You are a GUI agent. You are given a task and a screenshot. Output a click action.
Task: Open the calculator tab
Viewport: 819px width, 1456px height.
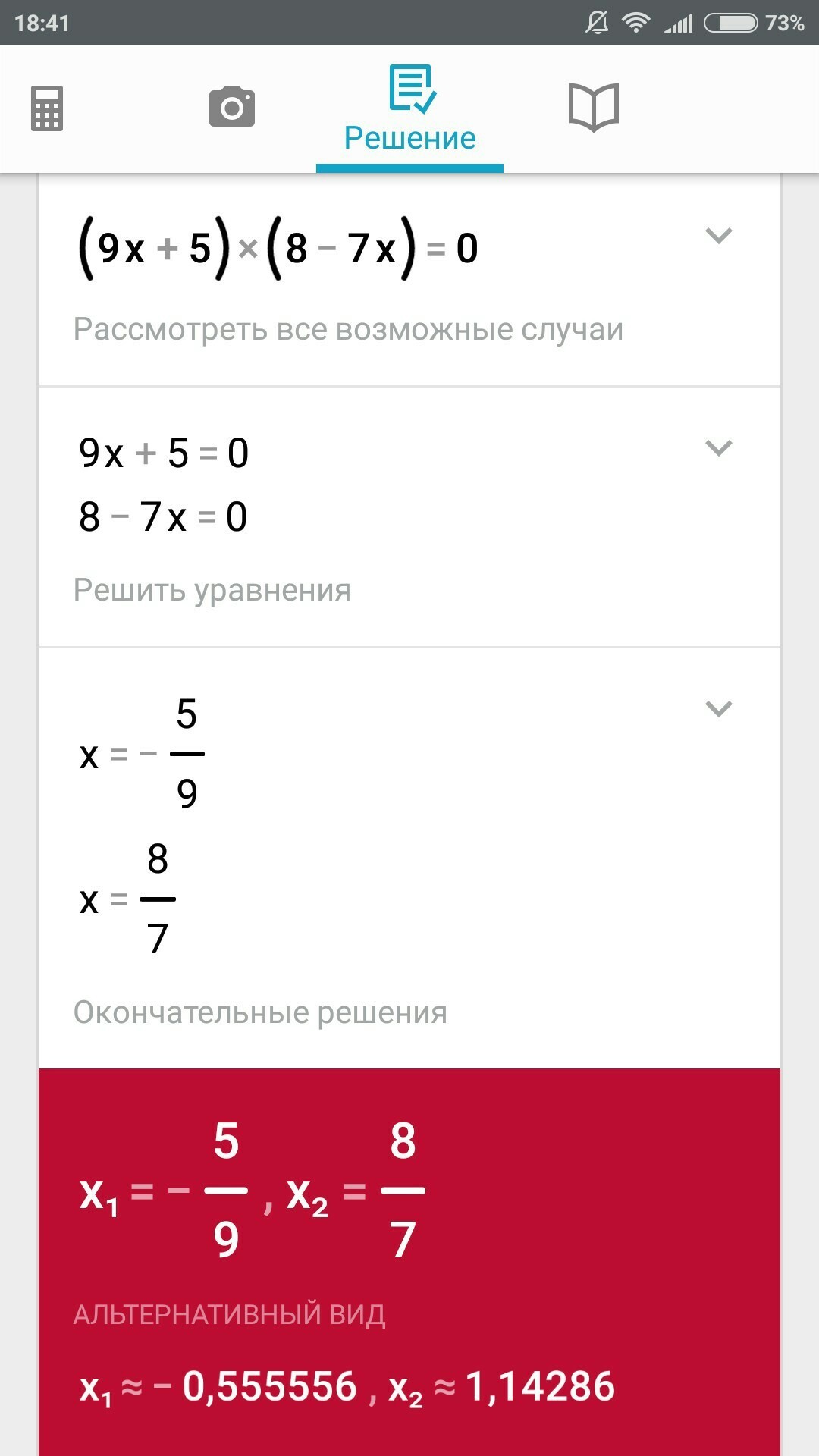(x=47, y=108)
